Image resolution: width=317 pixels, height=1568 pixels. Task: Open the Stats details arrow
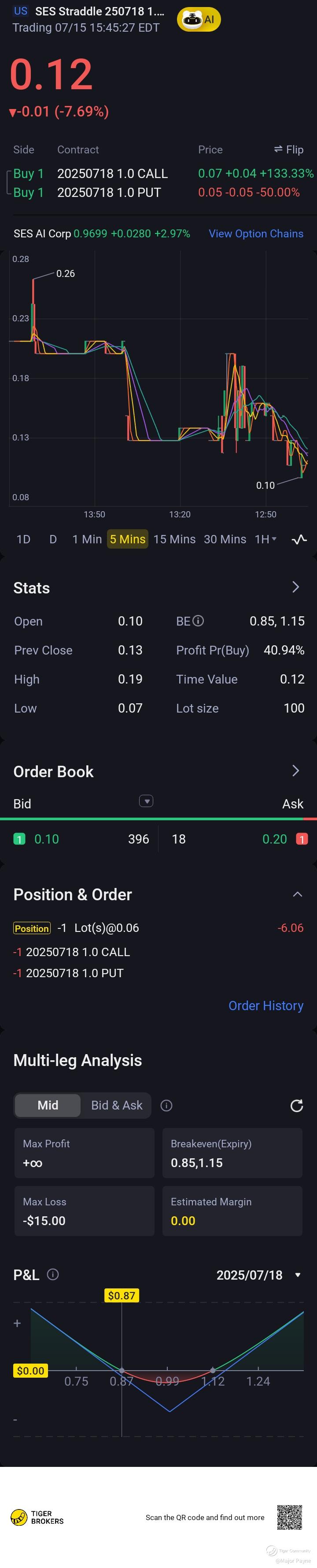pyautogui.click(x=296, y=587)
